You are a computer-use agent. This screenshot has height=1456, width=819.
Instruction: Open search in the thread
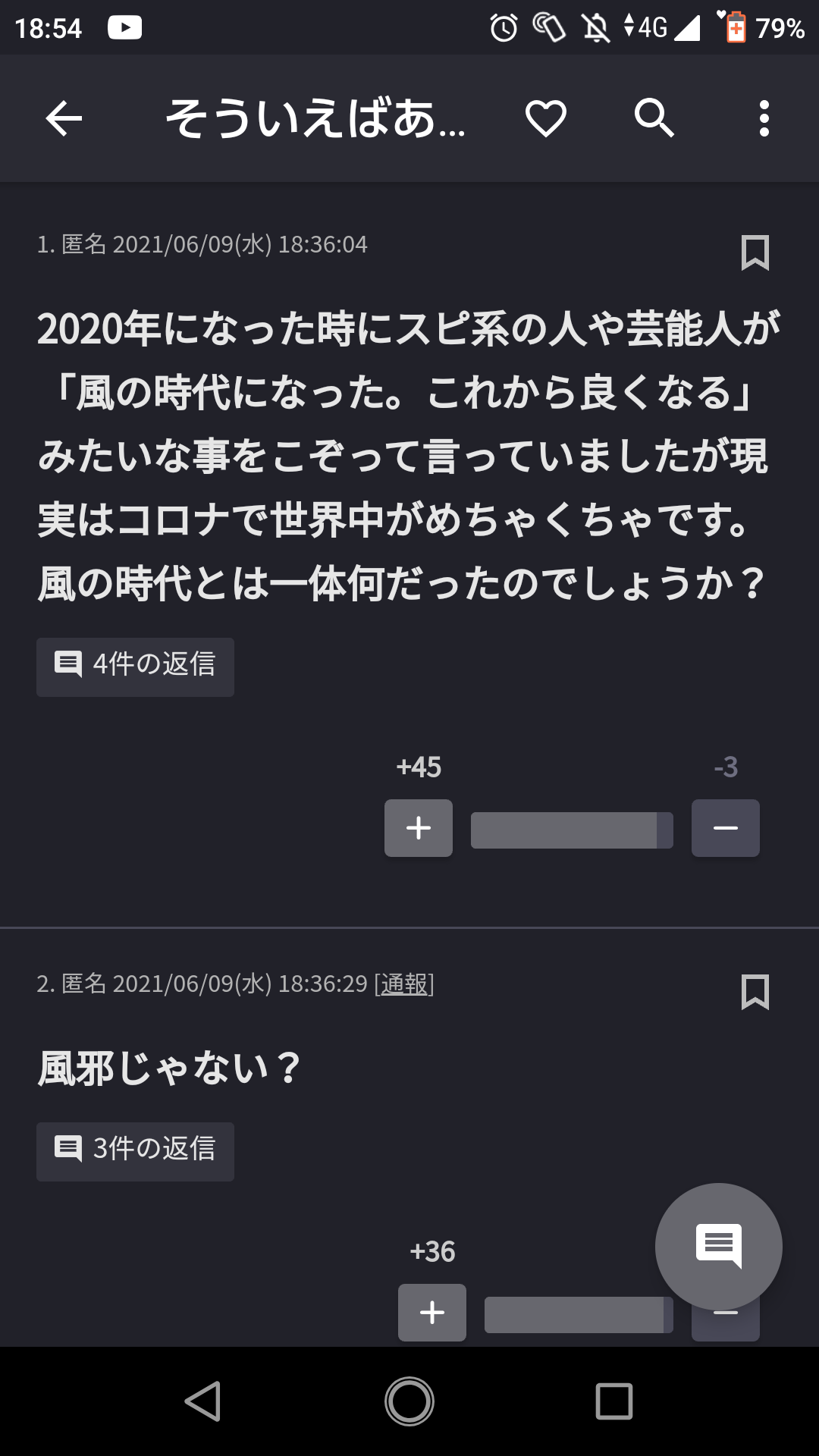pyautogui.click(x=654, y=118)
